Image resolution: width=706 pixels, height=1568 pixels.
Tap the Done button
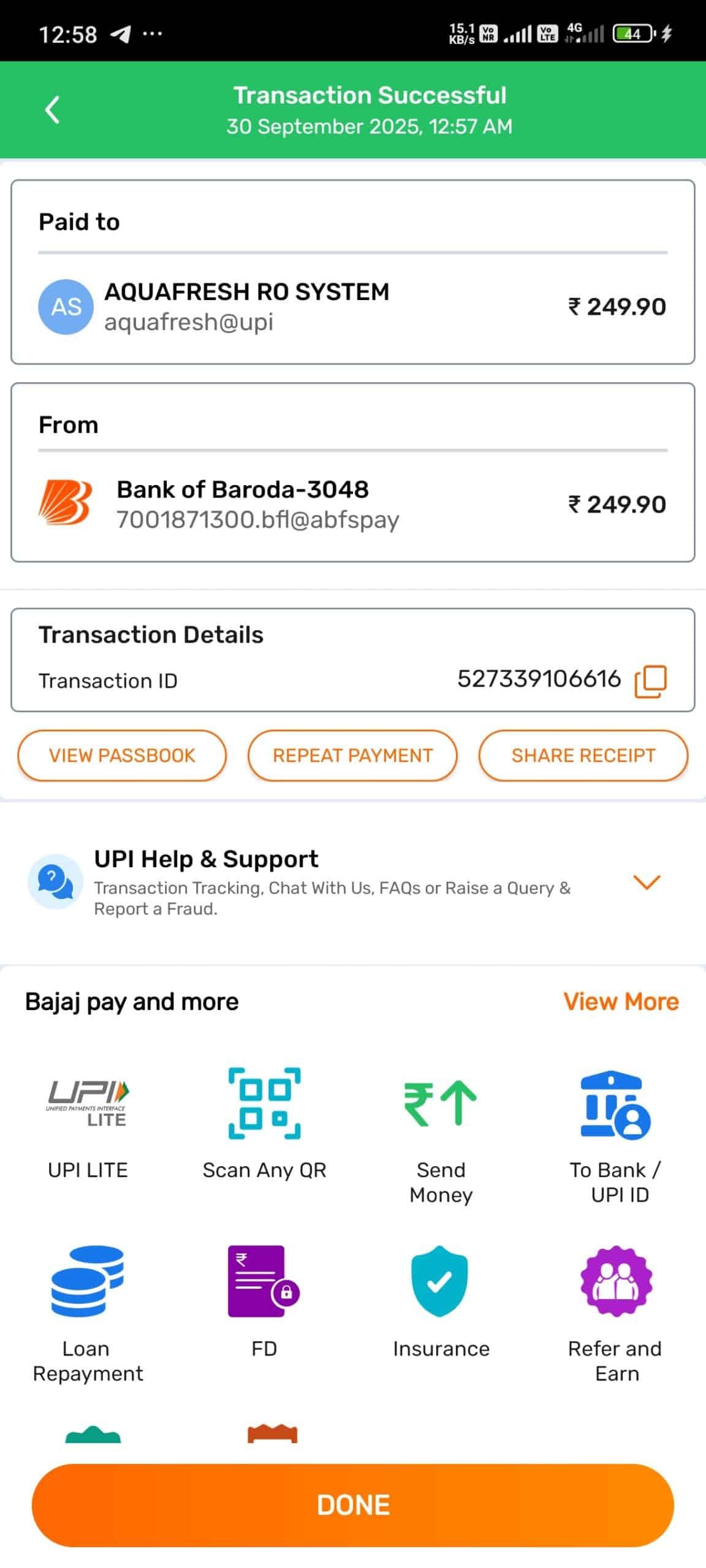[x=353, y=1505]
